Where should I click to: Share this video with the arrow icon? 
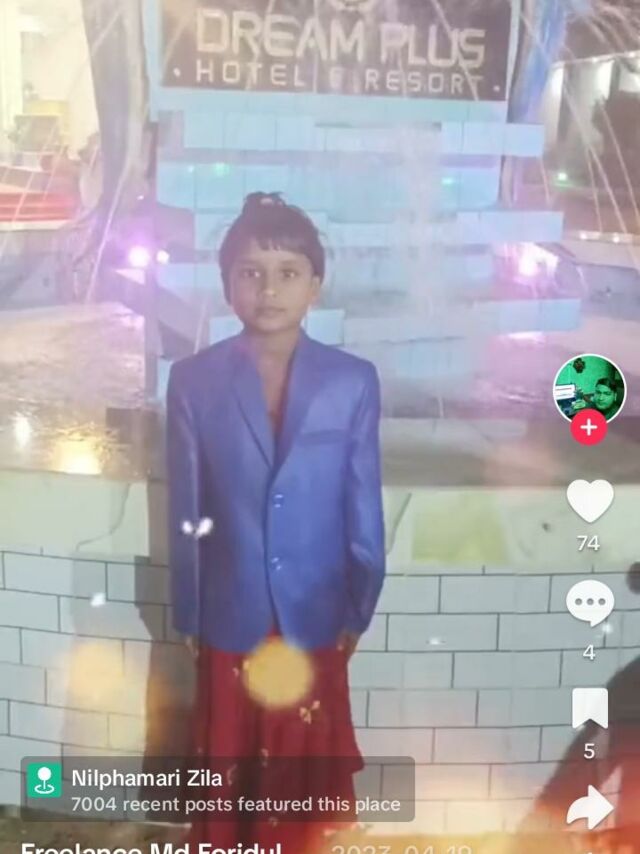(x=590, y=806)
